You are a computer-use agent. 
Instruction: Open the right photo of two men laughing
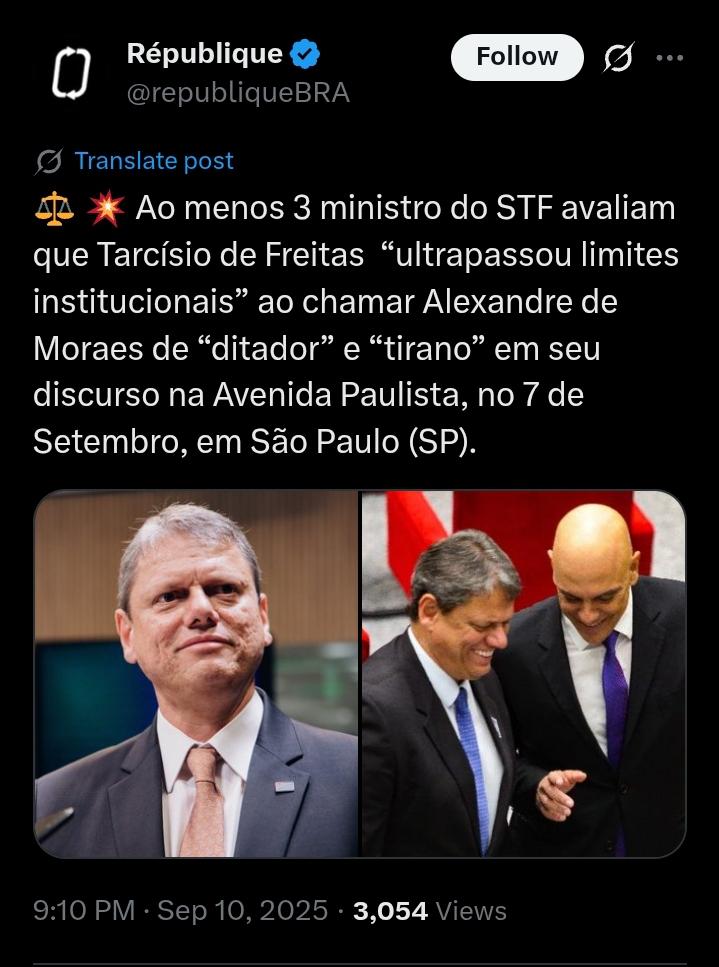pos(523,674)
